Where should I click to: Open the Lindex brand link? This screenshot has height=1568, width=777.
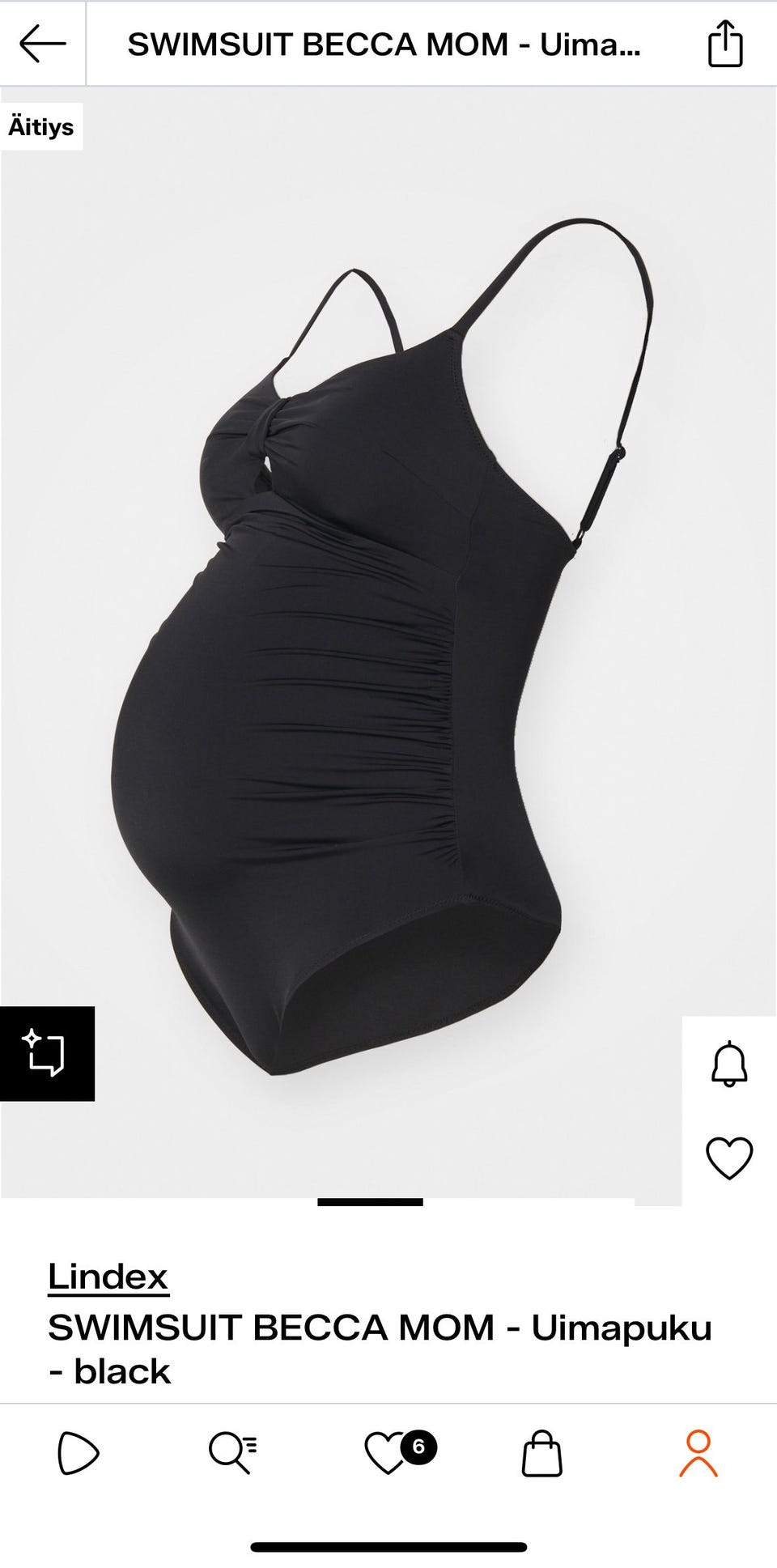point(108,1277)
